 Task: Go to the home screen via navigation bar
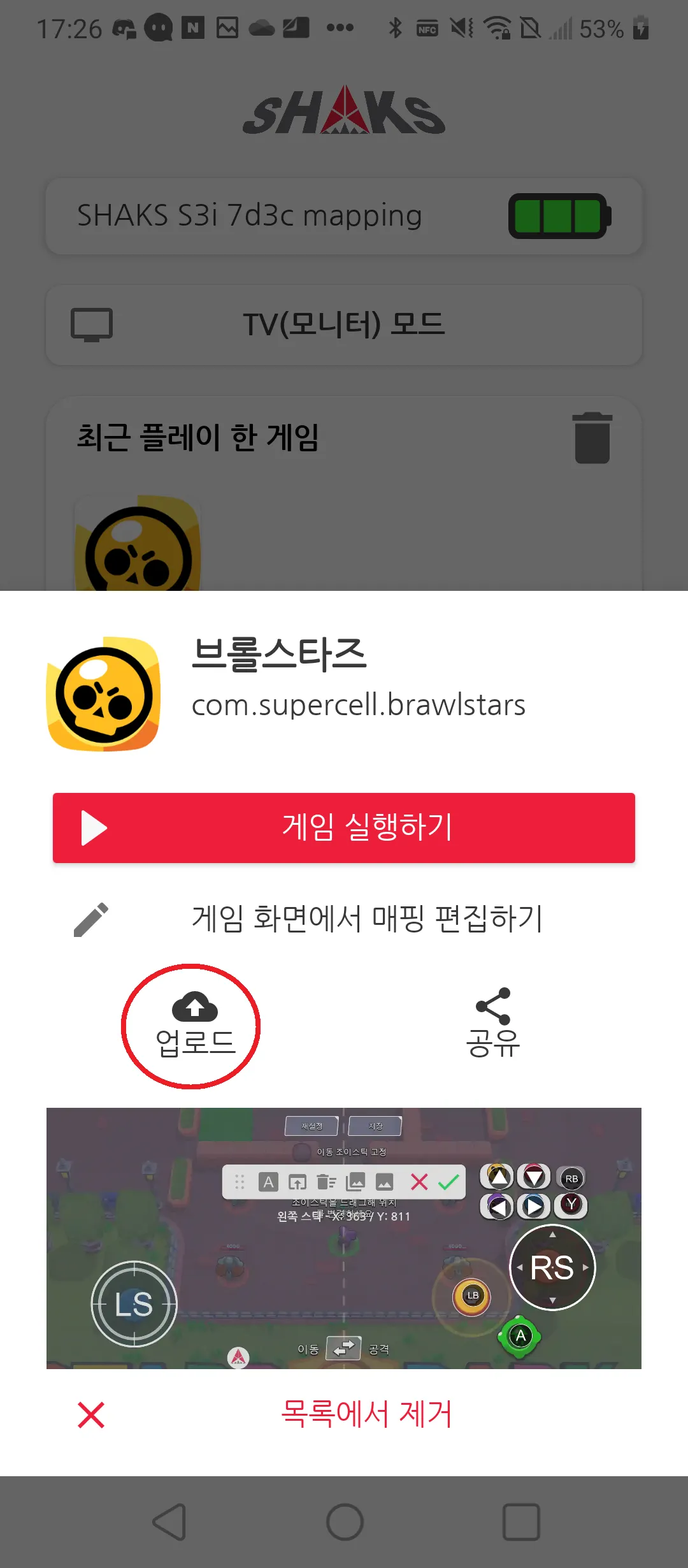click(345, 1522)
